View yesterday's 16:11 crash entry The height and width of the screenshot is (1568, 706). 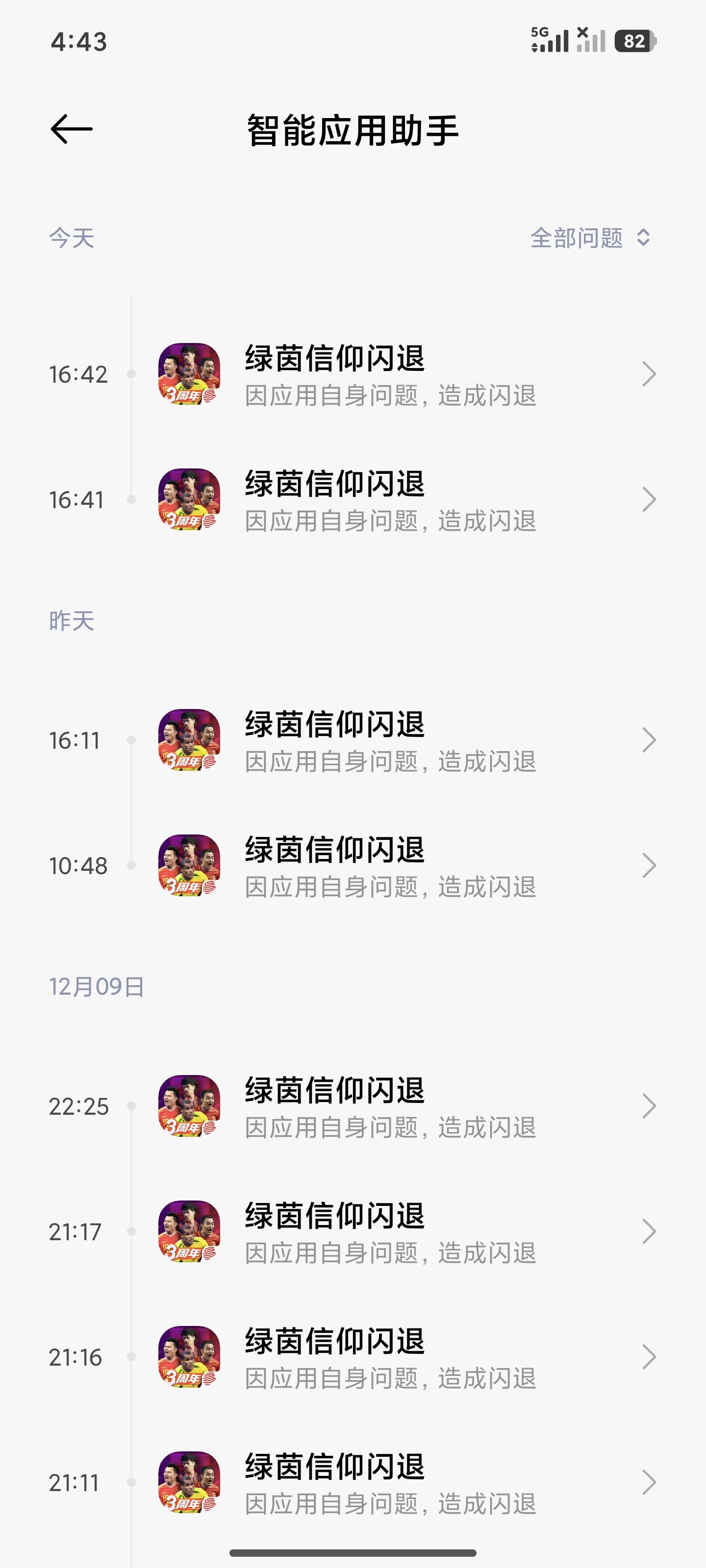390,740
